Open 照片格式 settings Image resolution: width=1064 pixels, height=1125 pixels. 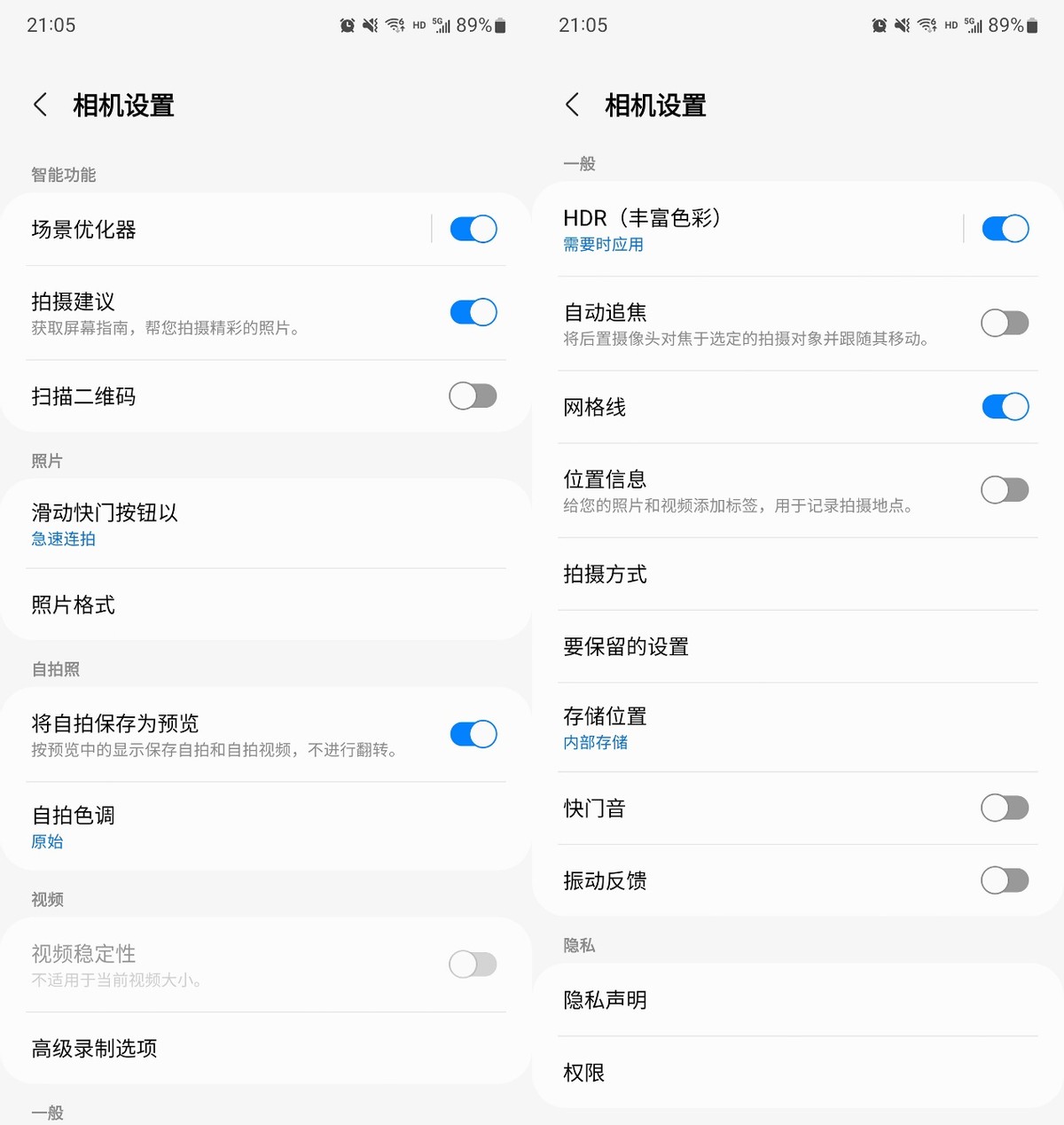click(72, 605)
